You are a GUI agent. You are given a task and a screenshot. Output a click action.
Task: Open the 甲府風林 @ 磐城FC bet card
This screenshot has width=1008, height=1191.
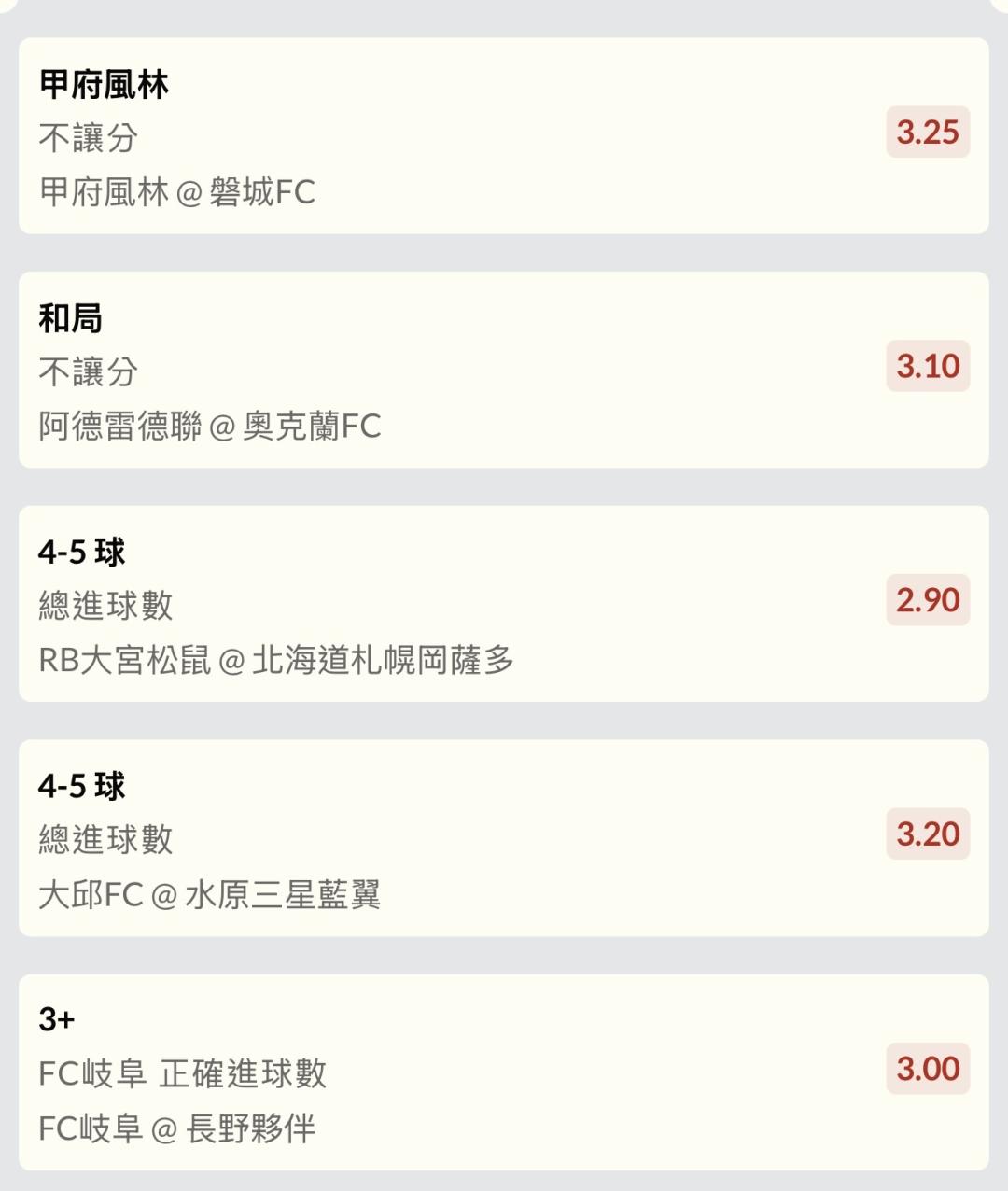[503, 136]
